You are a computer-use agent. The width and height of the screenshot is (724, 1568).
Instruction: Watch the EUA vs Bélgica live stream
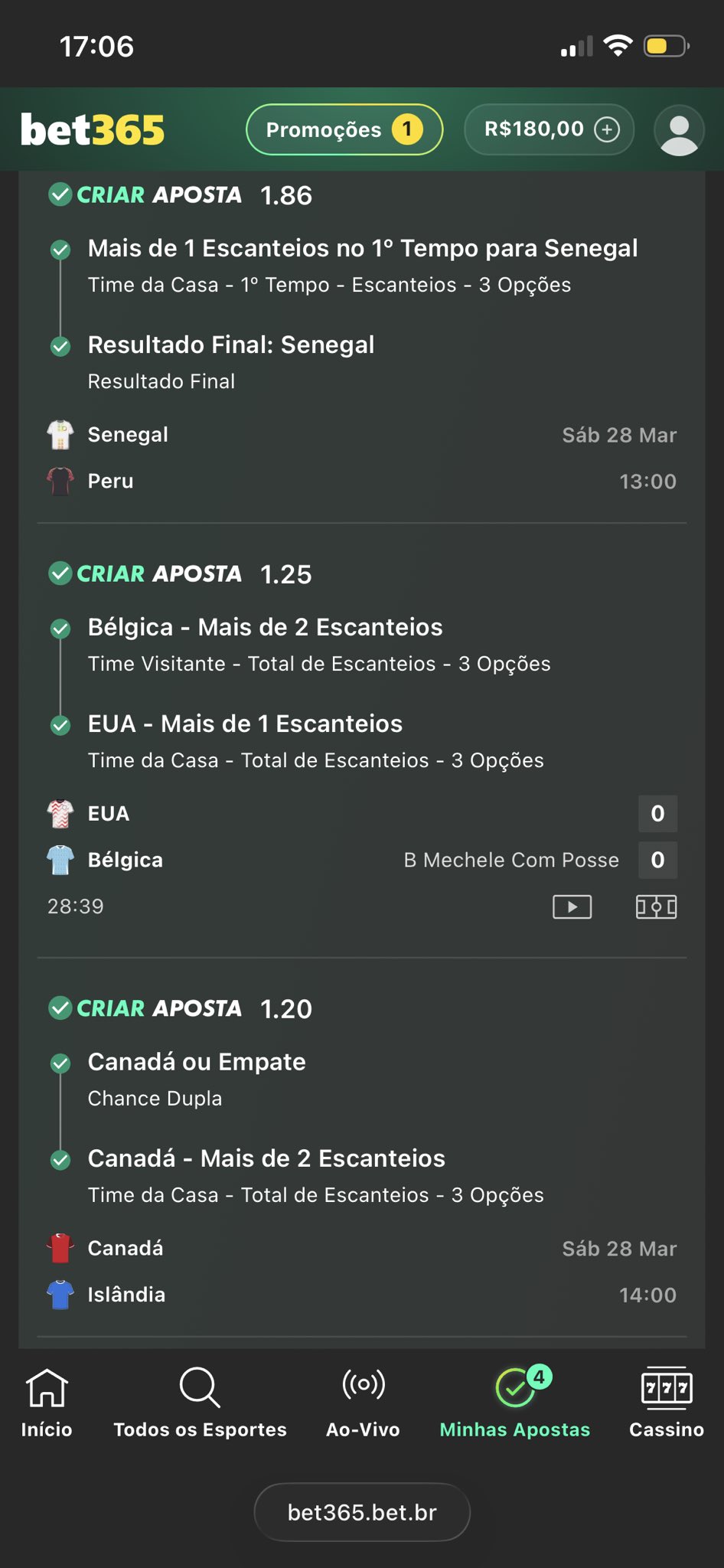(x=572, y=907)
